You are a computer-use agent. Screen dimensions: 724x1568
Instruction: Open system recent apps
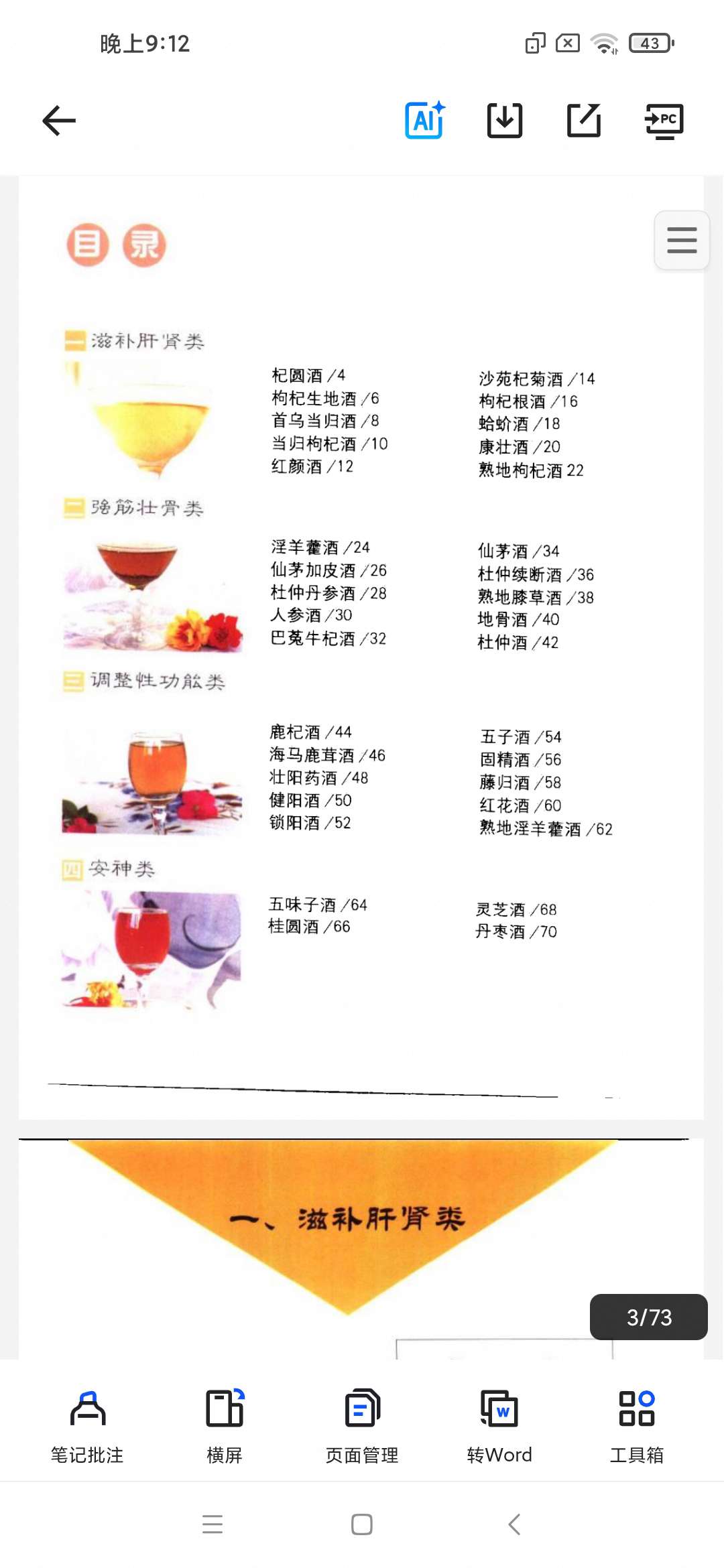(x=213, y=1524)
